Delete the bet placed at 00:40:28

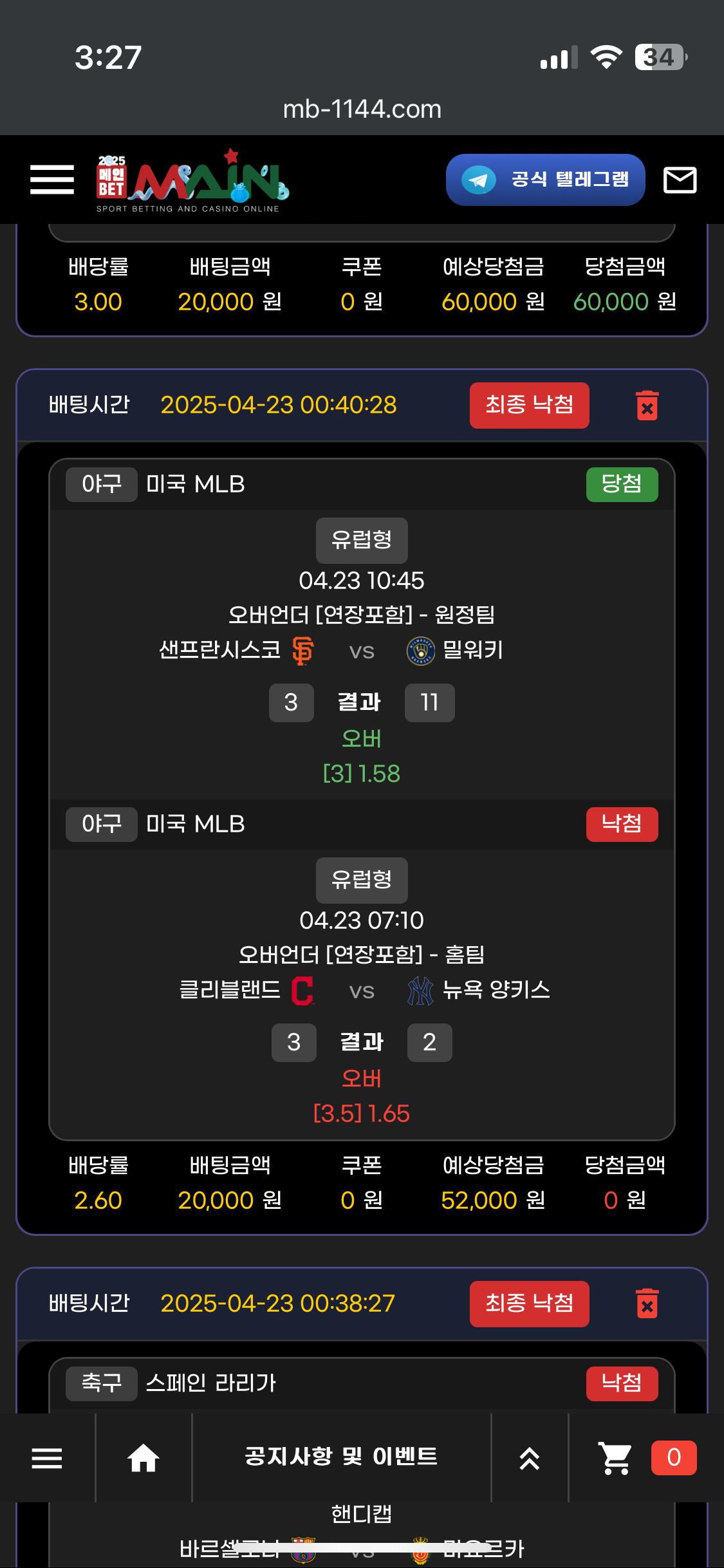[x=647, y=406]
